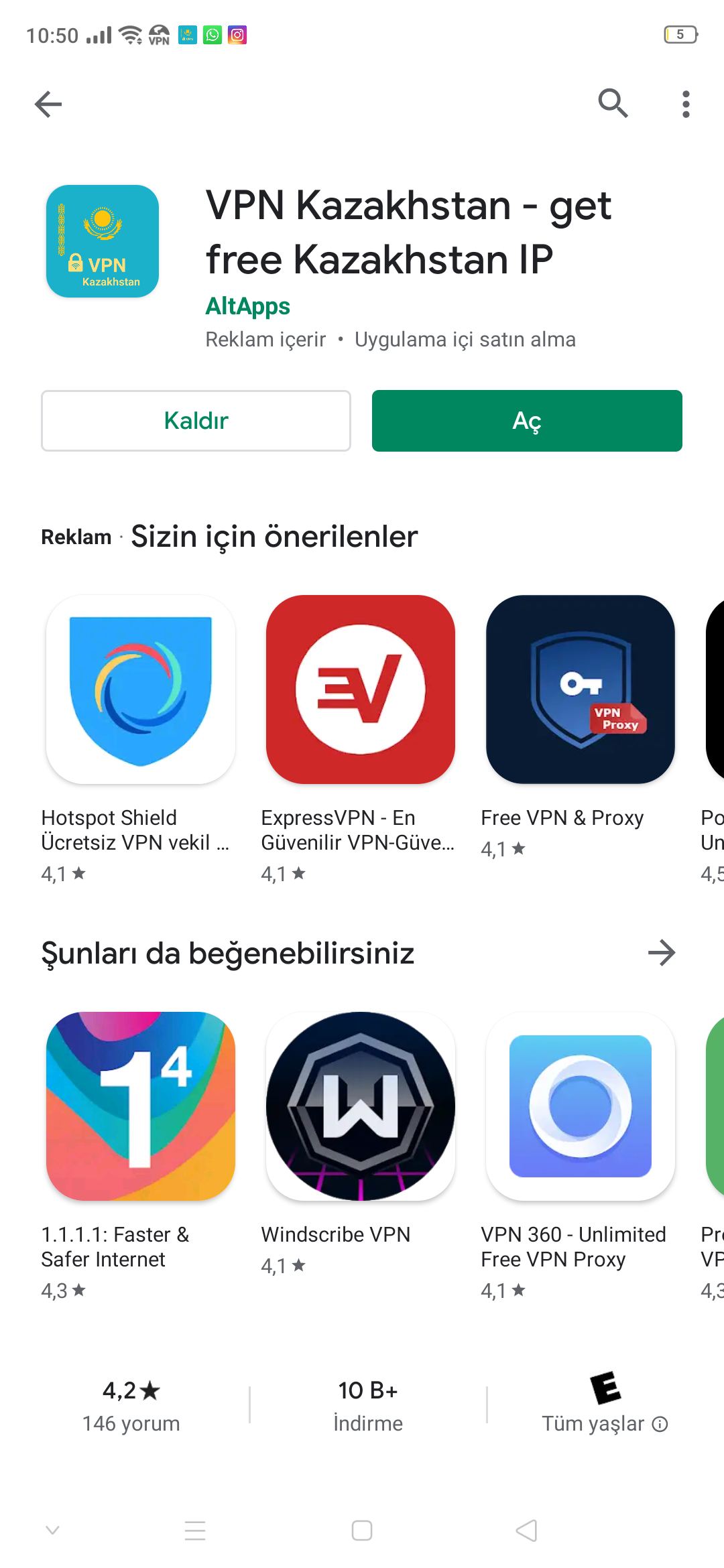Tap the Aç button to open the app
724x1568 pixels.
pos(527,421)
